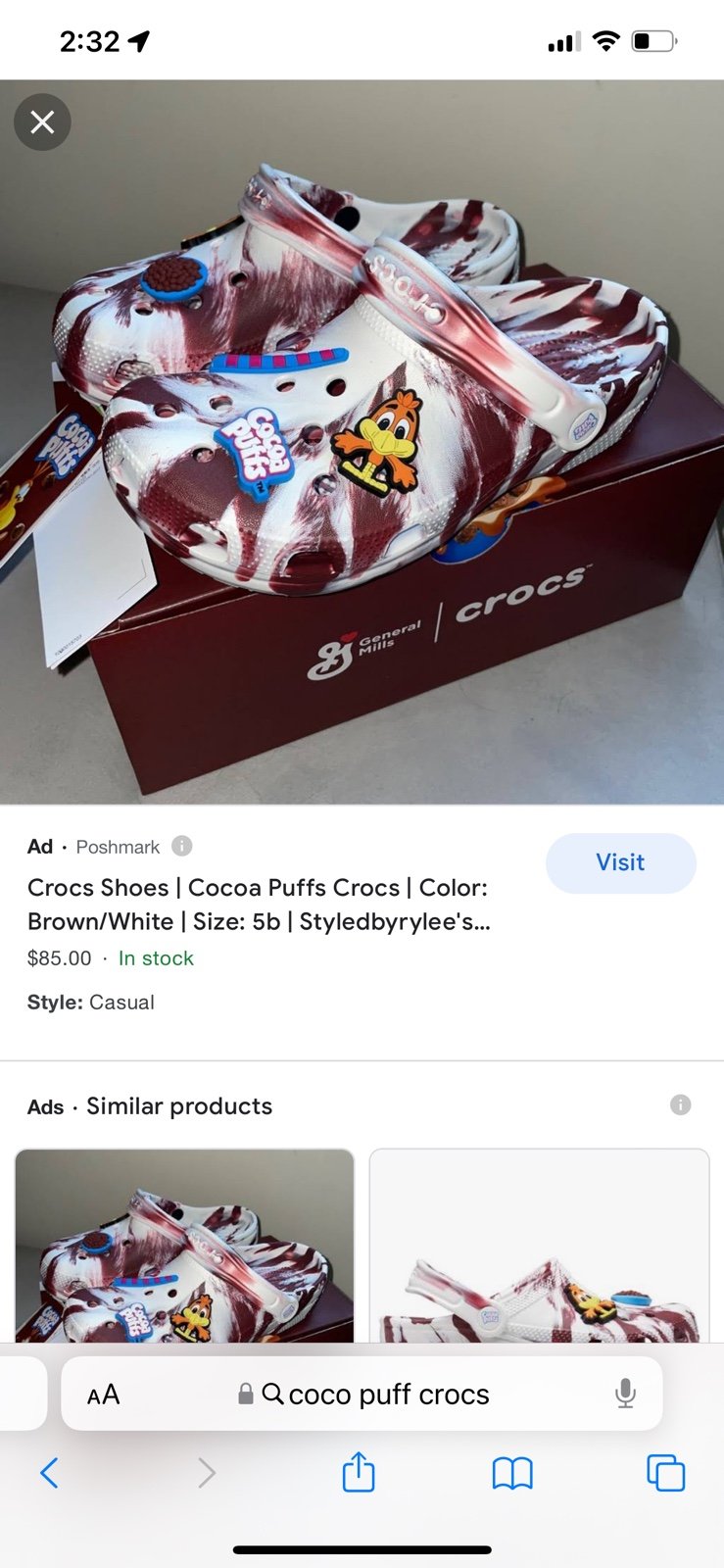Go back to the previous page
This screenshot has width=724, height=1568.
pos(49,1472)
